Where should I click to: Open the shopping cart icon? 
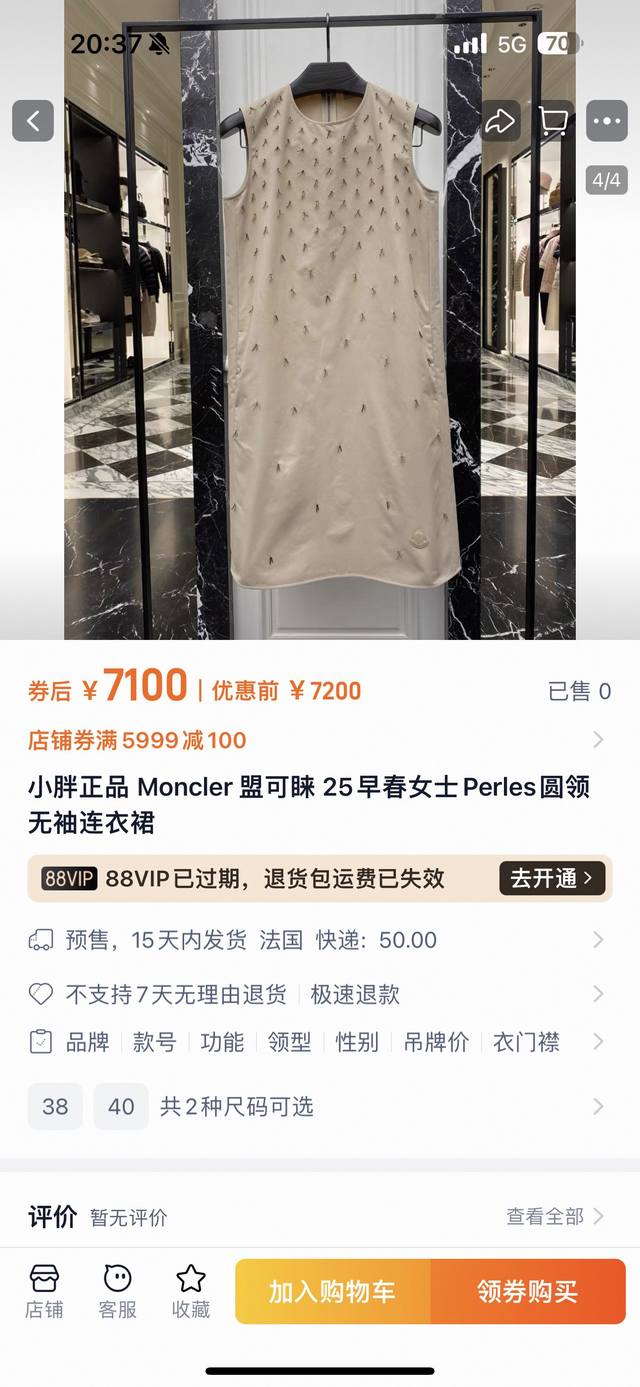553,121
